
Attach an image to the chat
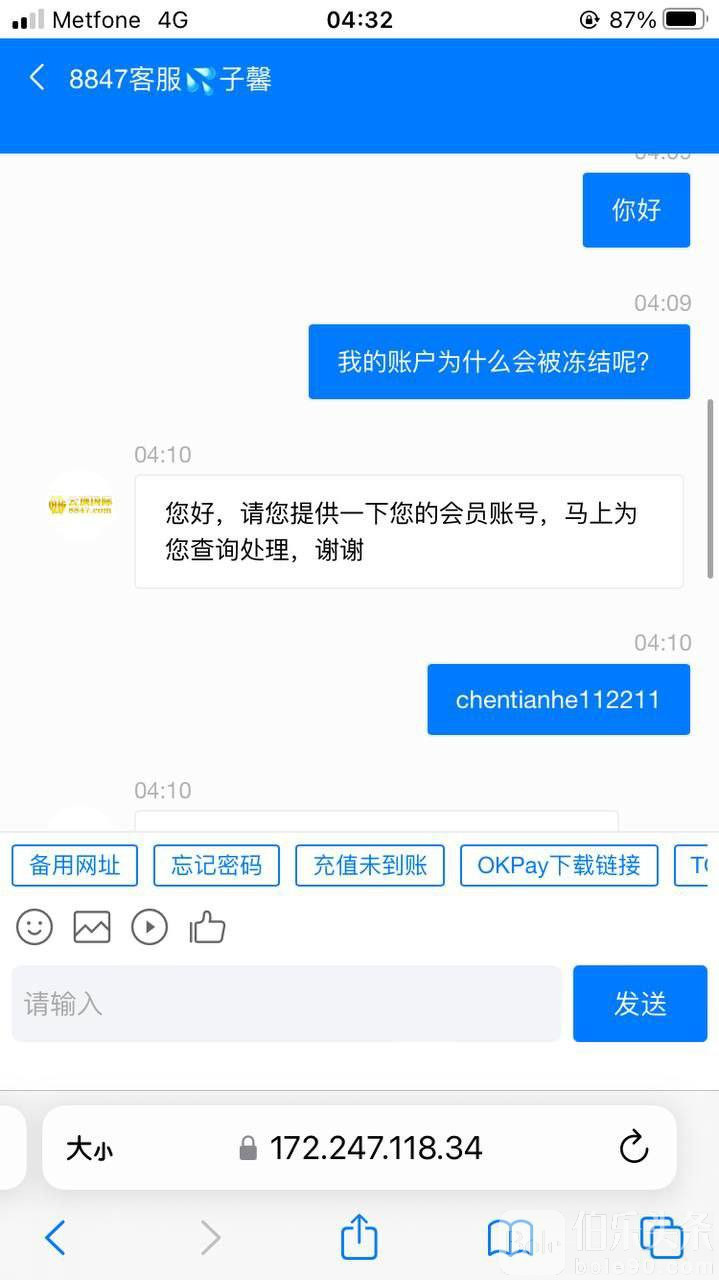pos(92,927)
